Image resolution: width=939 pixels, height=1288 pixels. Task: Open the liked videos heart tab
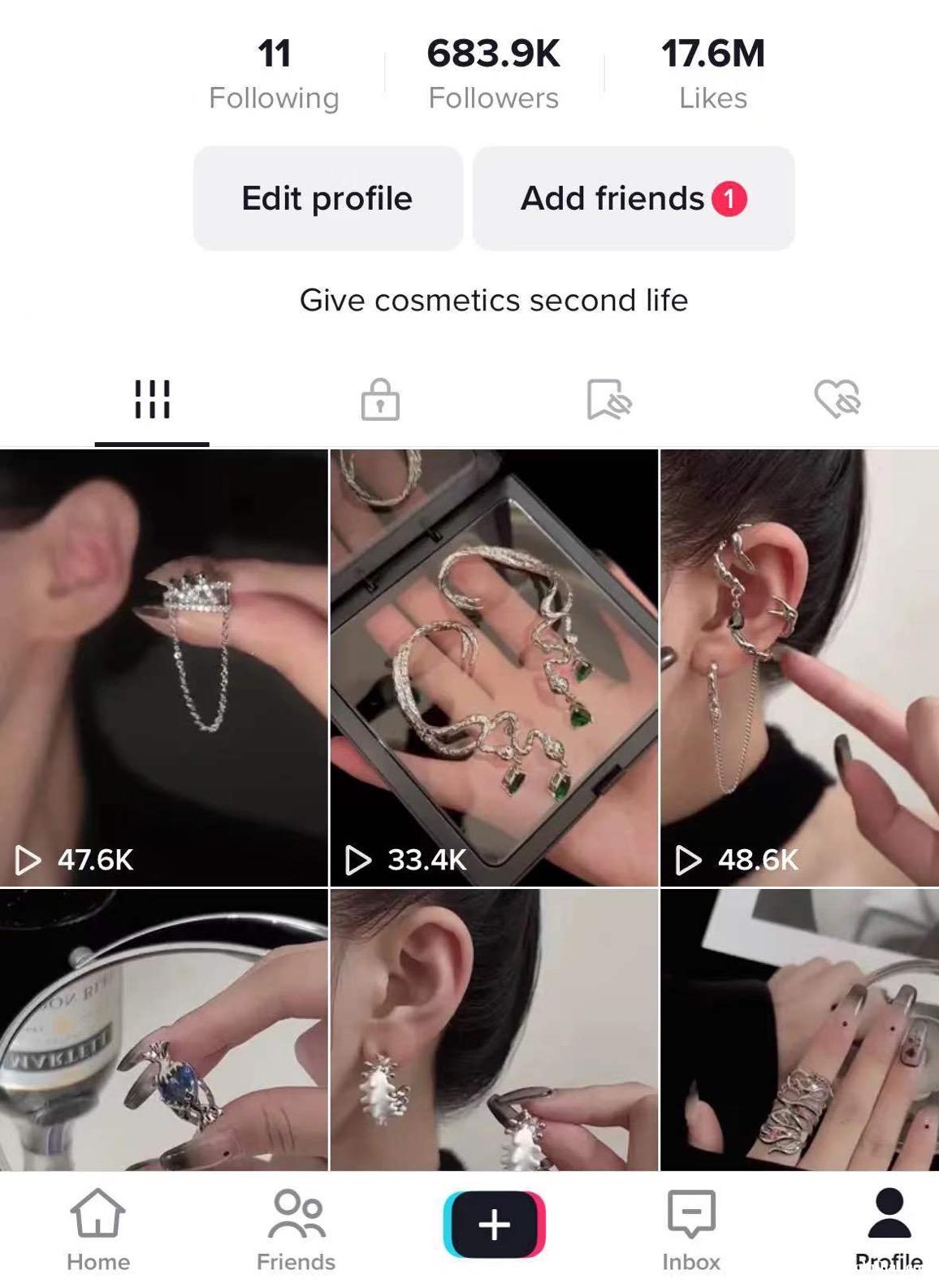tap(837, 400)
